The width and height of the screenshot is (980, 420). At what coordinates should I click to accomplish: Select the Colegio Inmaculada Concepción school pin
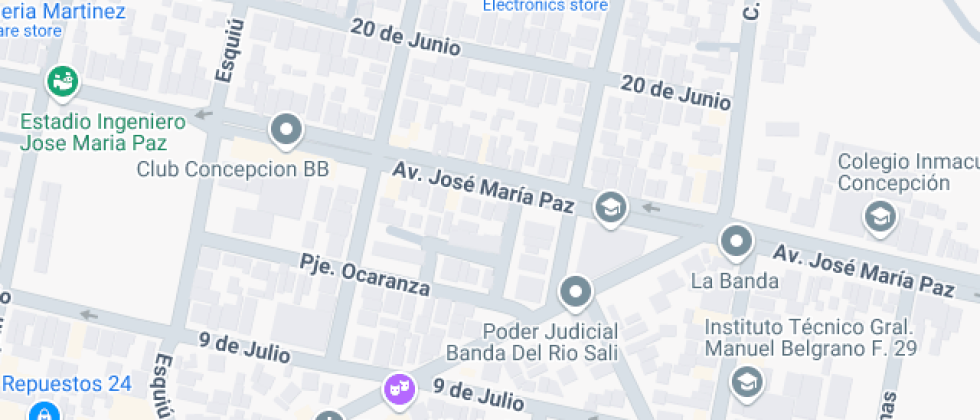click(880, 216)
